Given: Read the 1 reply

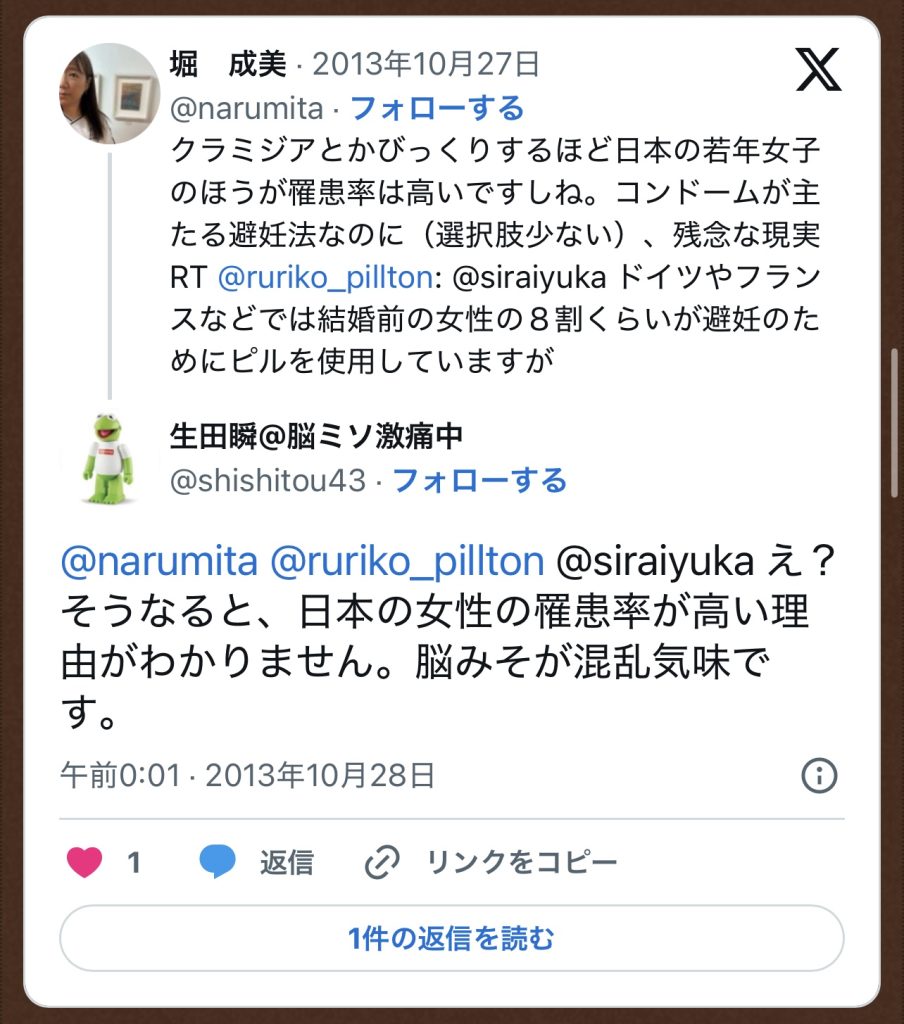Looking at the screenshot, I should pyautogui.click(x=451, y=938).
